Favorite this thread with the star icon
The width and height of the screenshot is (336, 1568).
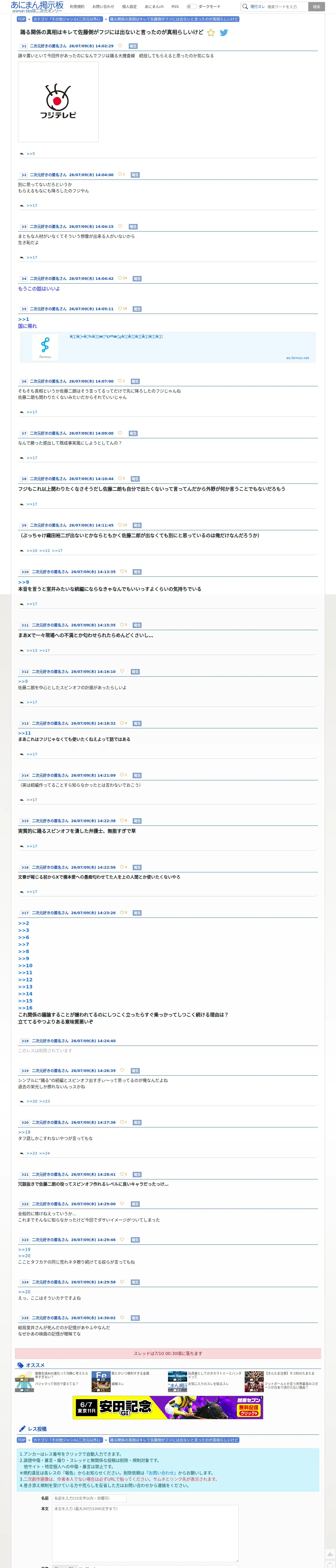coord(211,32)
